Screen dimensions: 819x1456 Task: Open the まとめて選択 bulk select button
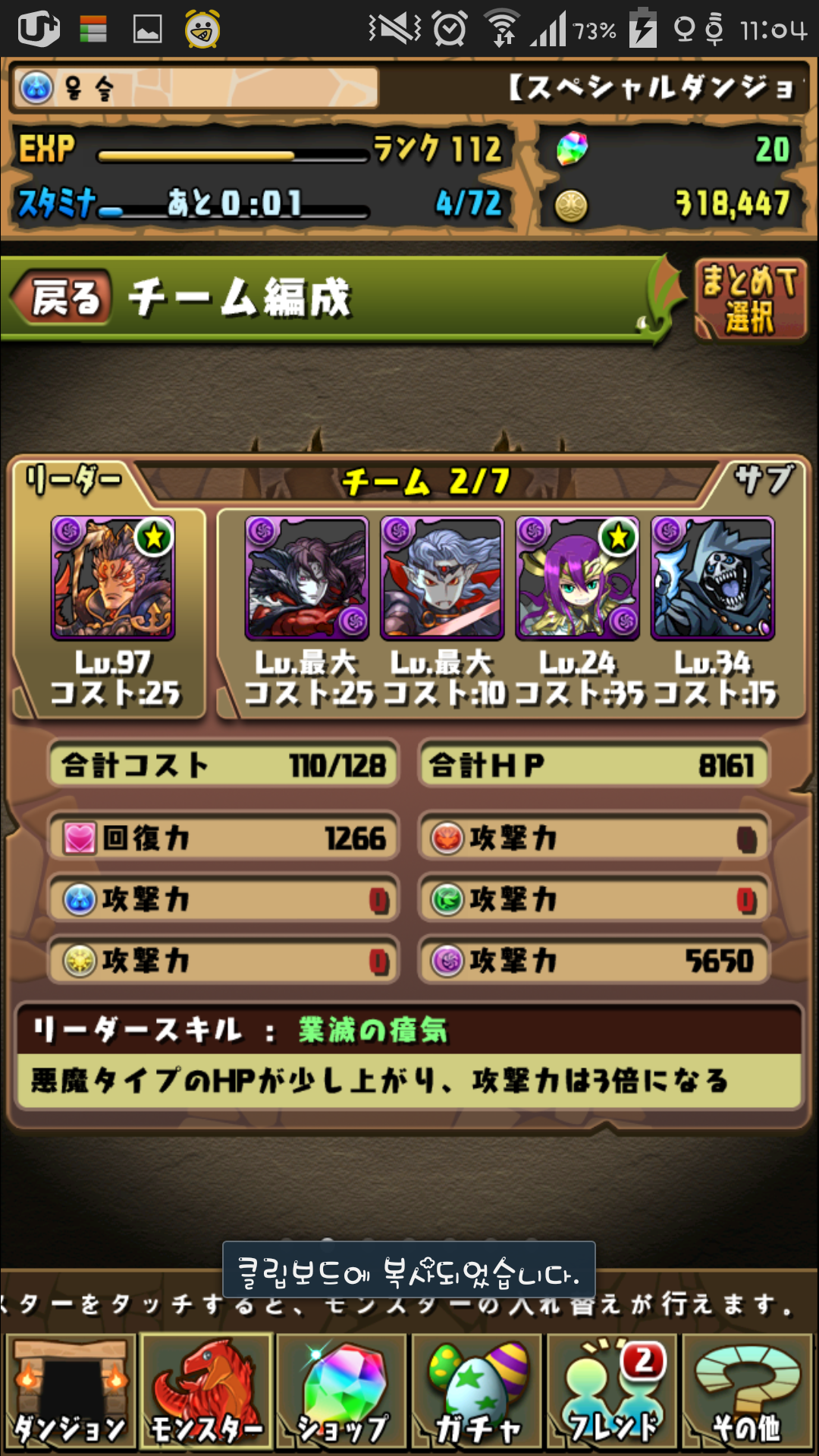(749, 299)
